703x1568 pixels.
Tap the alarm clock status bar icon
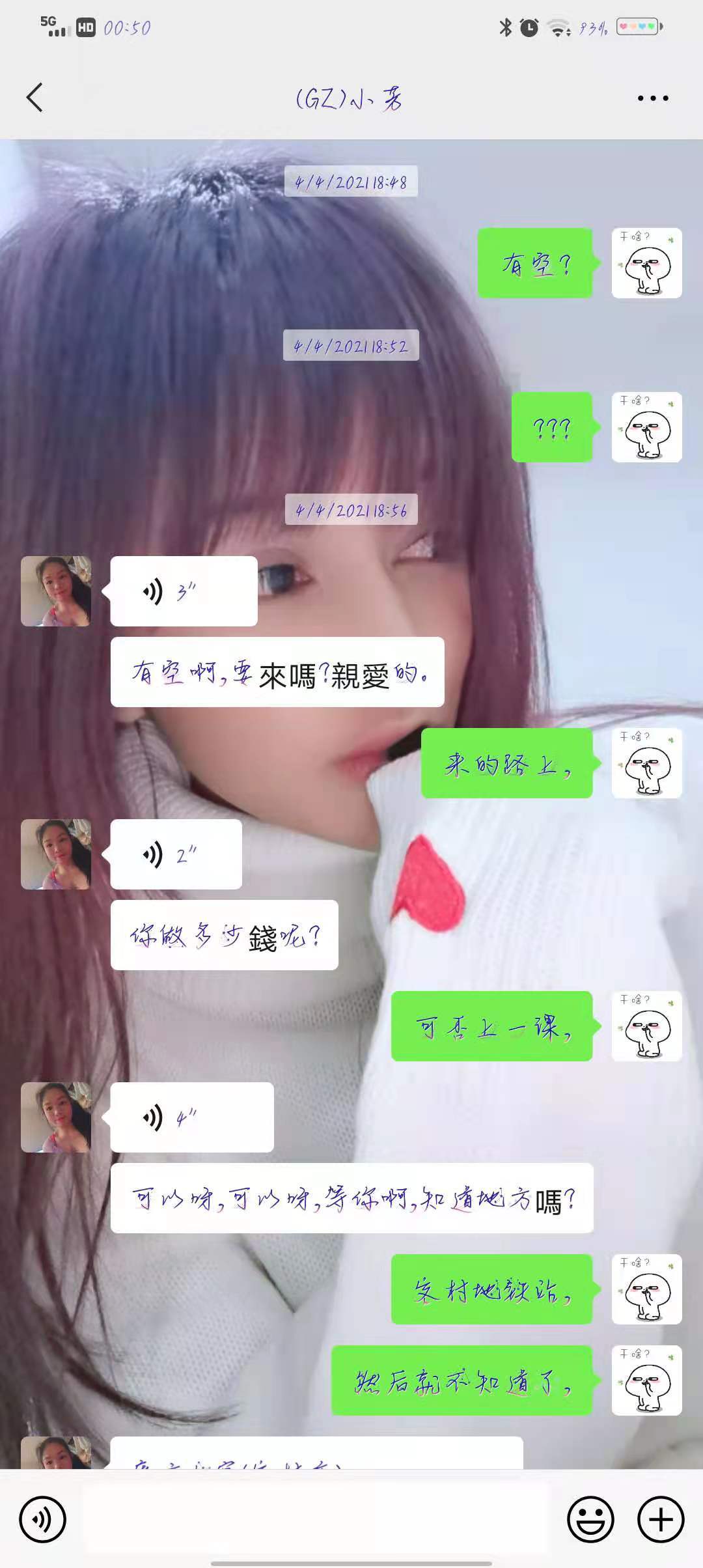click(x=528, y=27)
